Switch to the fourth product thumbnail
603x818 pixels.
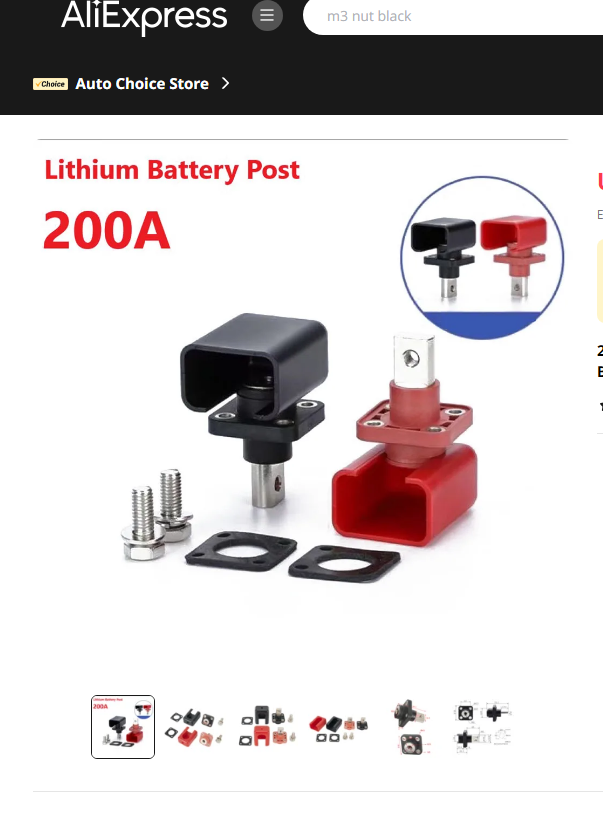click(339, 727)
